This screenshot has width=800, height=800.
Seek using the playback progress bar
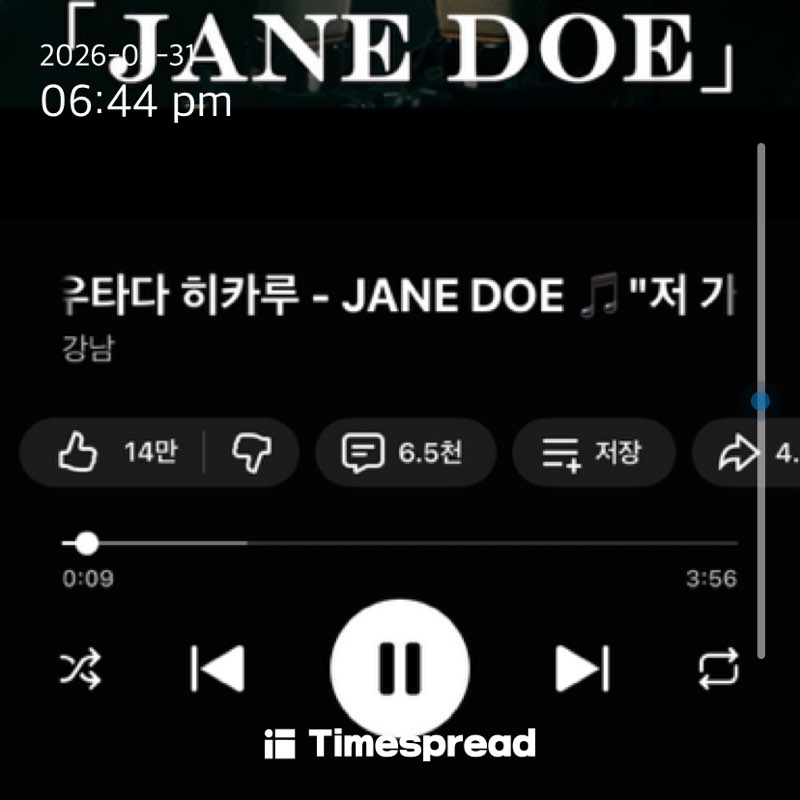400,543
